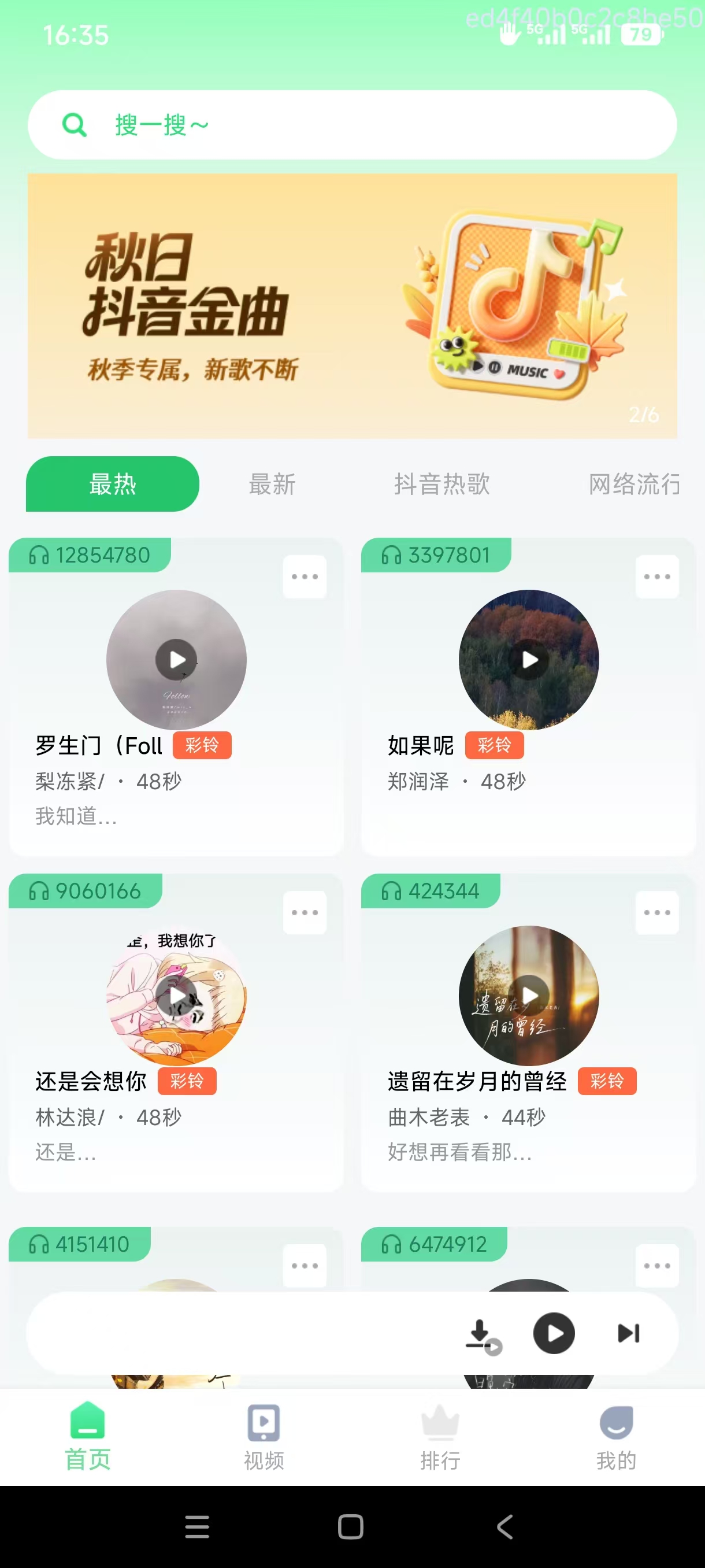Open the 我的 profile tab
The height and width of the screenshot is (1568, 705).
[x=615, y=1437]
